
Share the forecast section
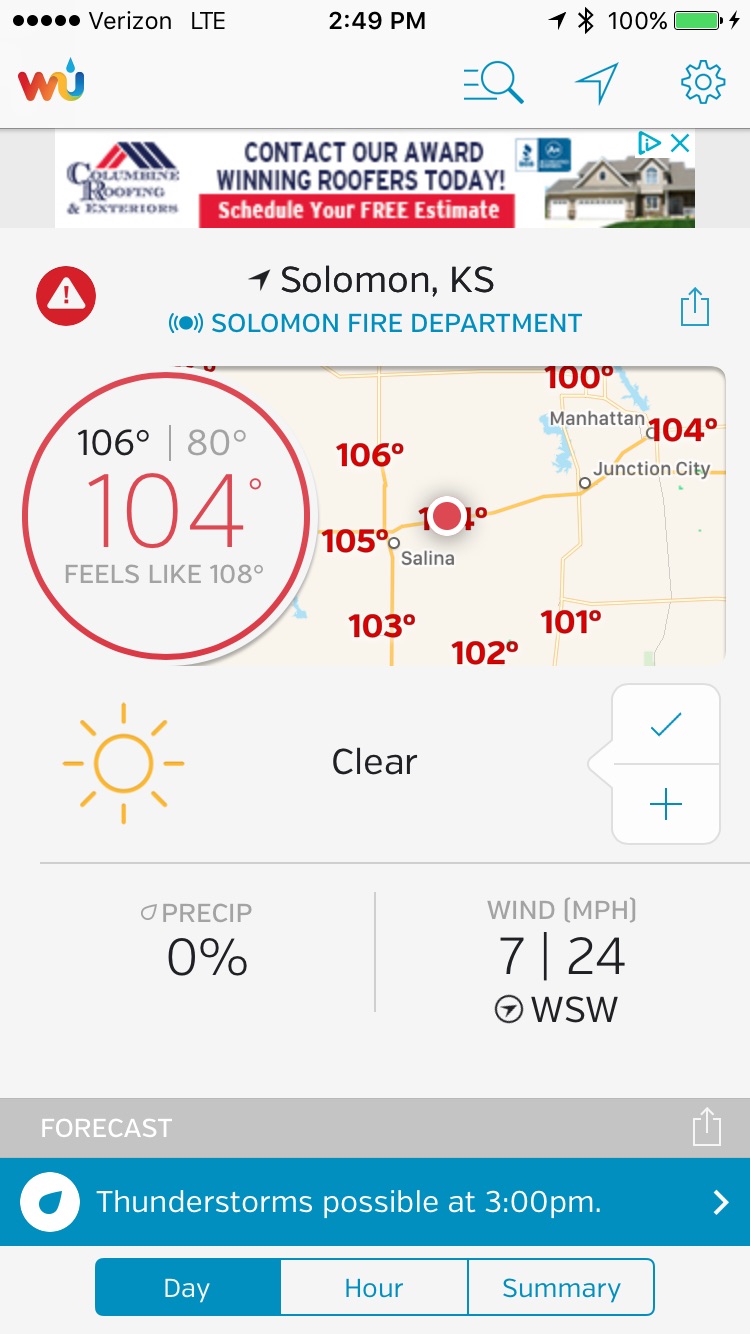pos(706,1127)
